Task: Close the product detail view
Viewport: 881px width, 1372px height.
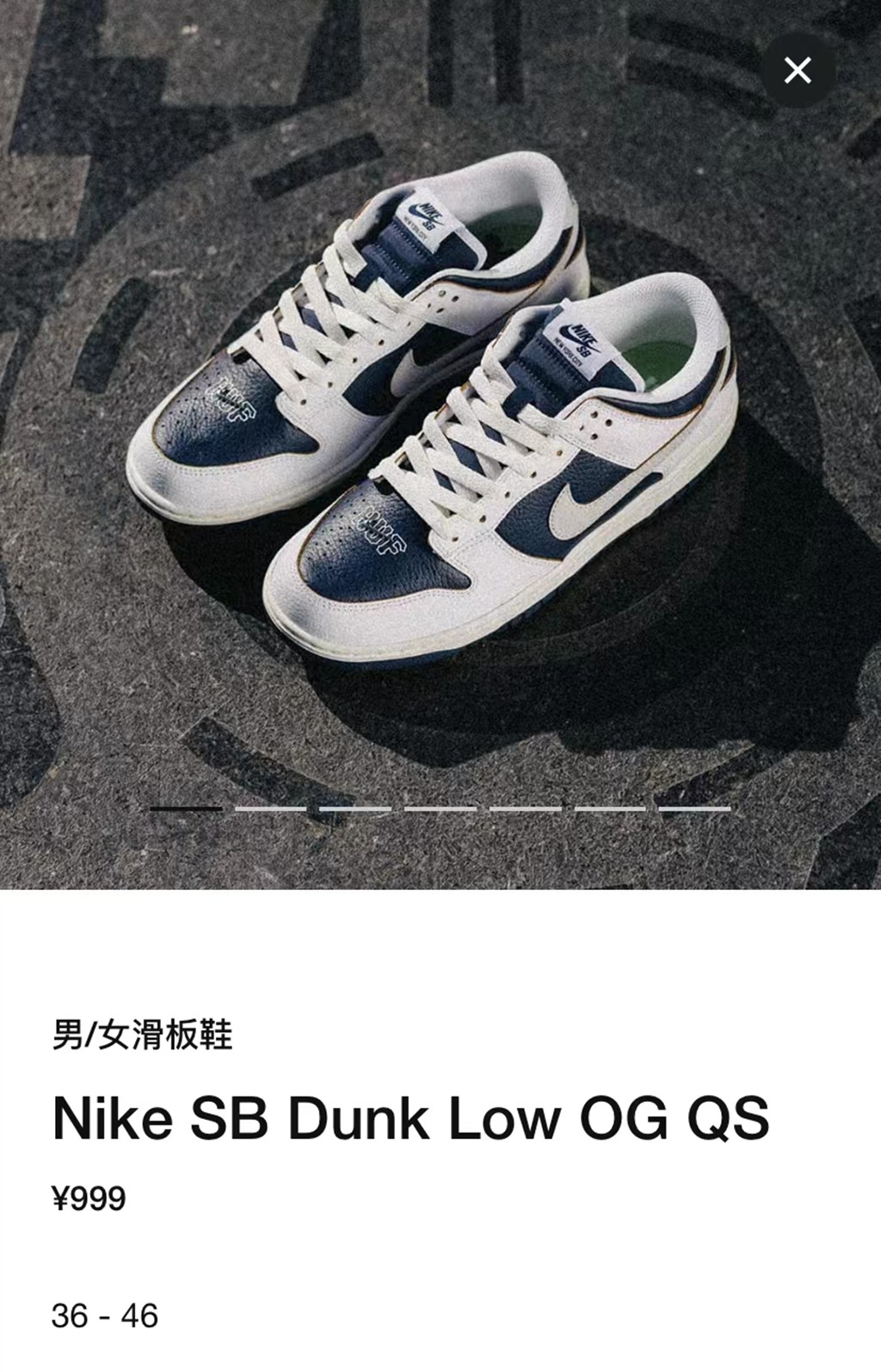Action: [x=798, y=71]
